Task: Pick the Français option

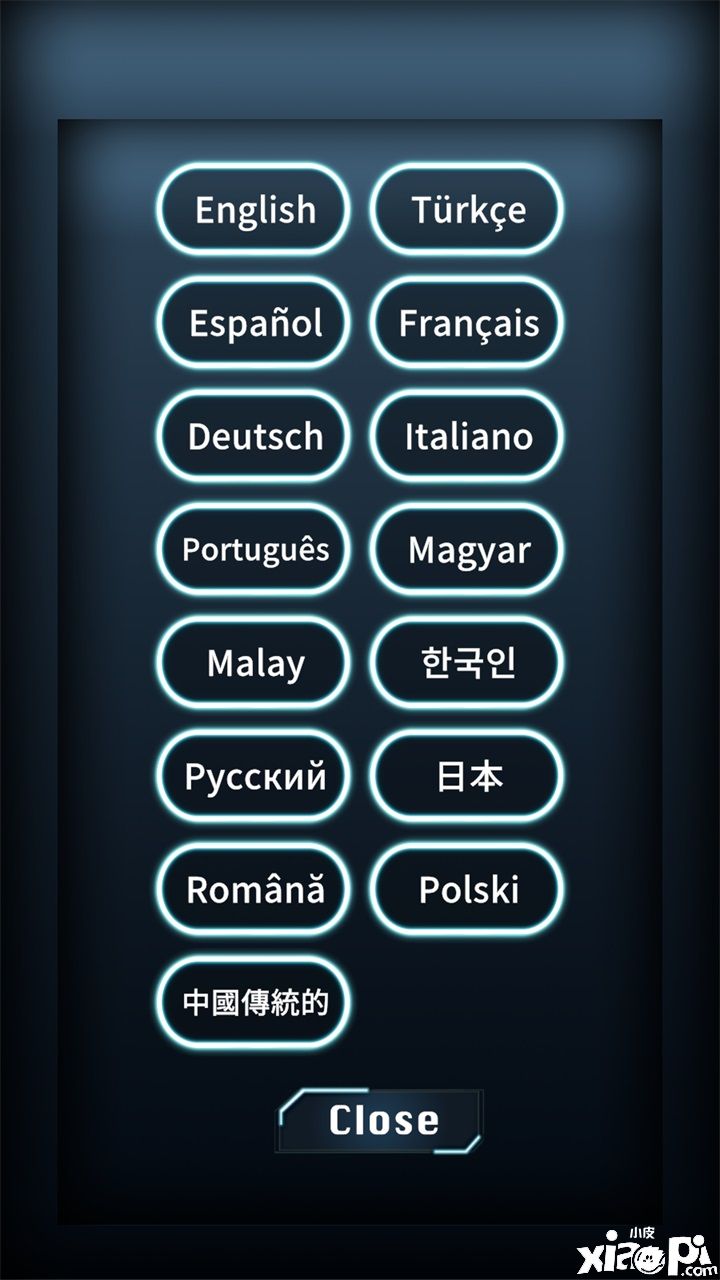Action: (x=467, y=323)
